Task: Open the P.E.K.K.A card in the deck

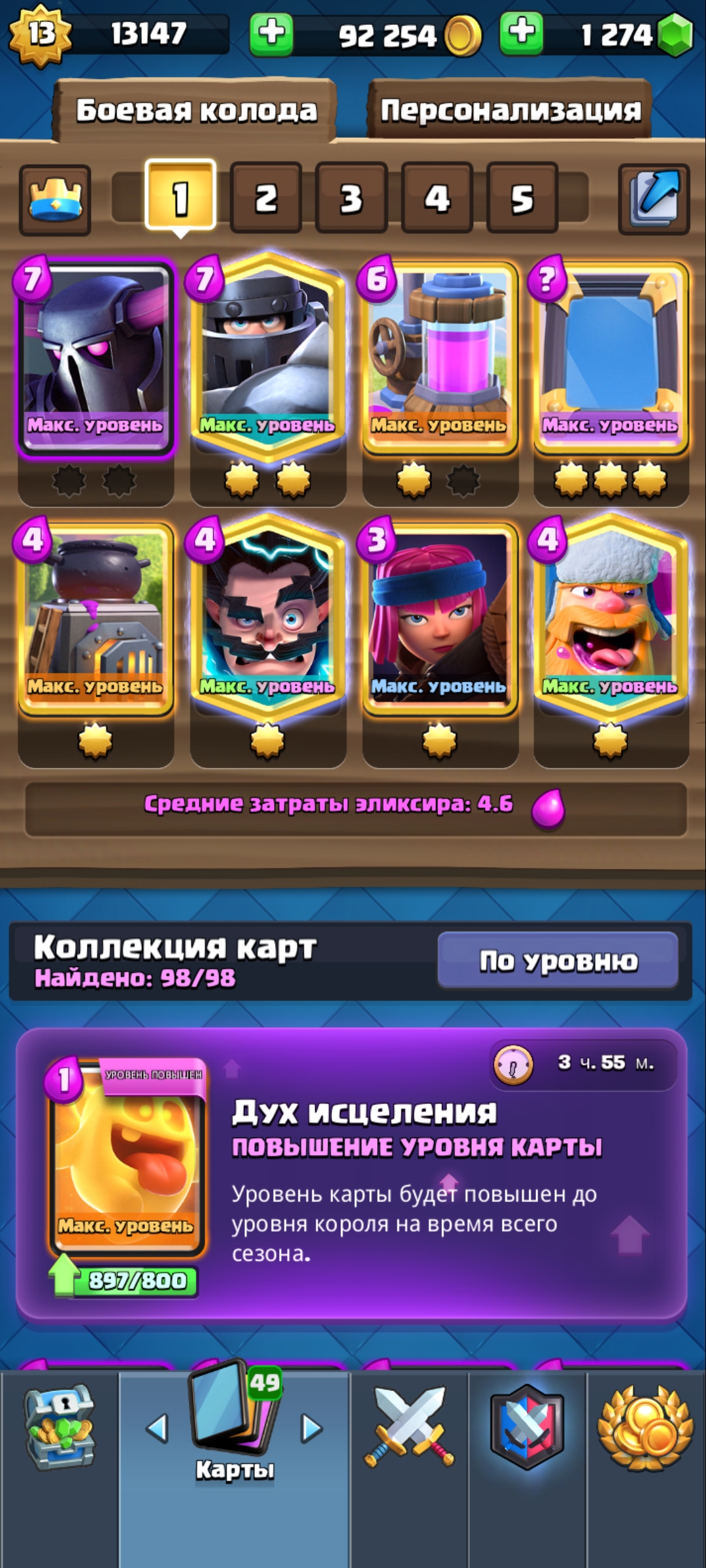Action: pos(95,356)
